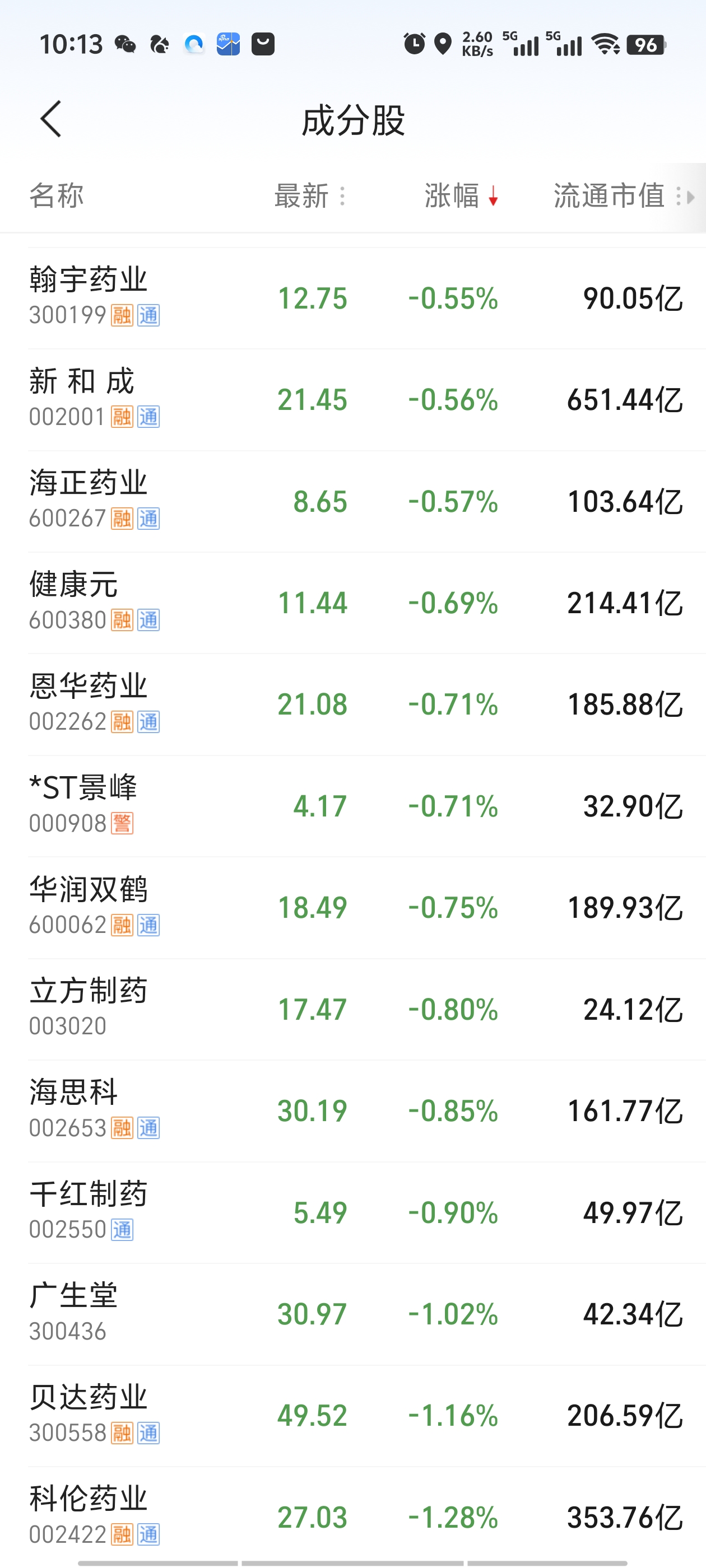Tap the *ST景峰 row
Viewport: 706px width, 1568px height.
point(354,806)
